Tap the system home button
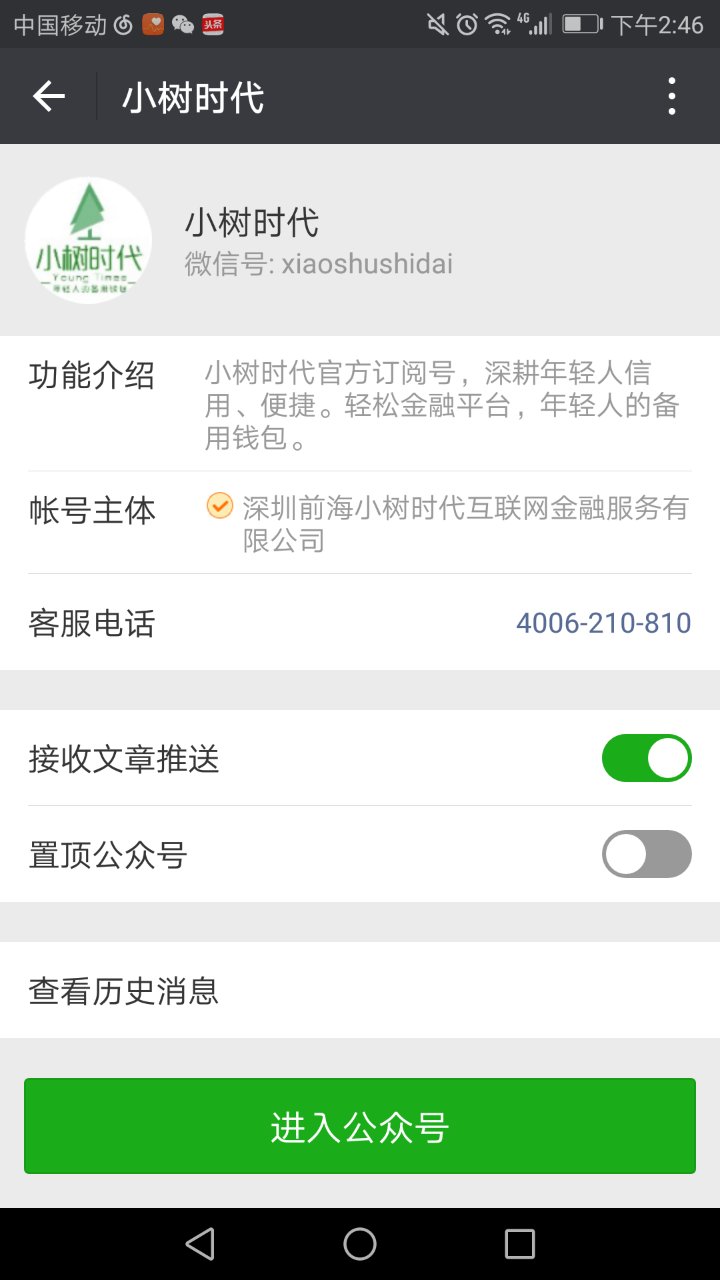Image resolution: width=720 pixels, height=1280 pixels. tap(360, 1244)
